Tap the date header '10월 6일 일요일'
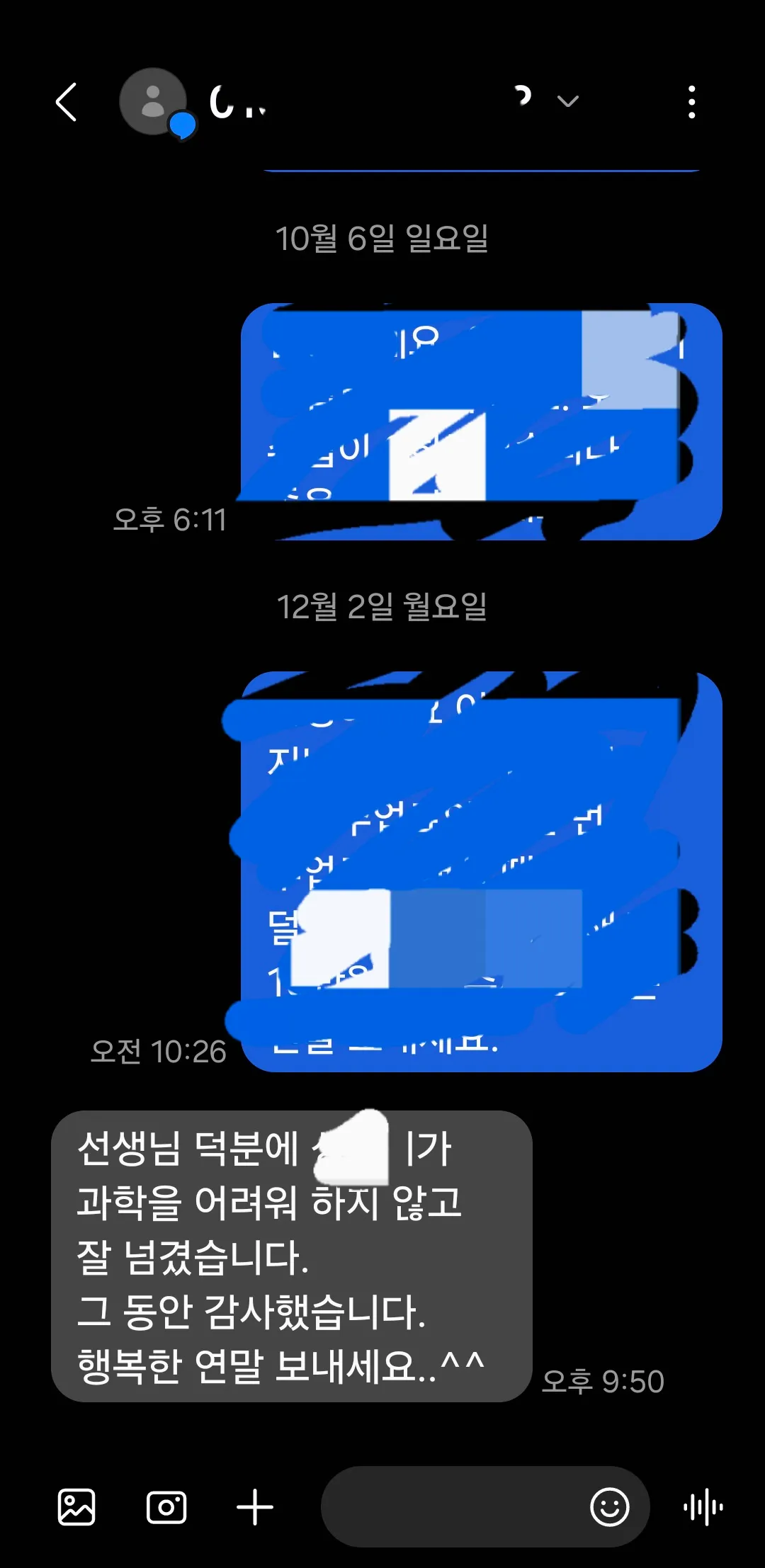 point(382,239)
